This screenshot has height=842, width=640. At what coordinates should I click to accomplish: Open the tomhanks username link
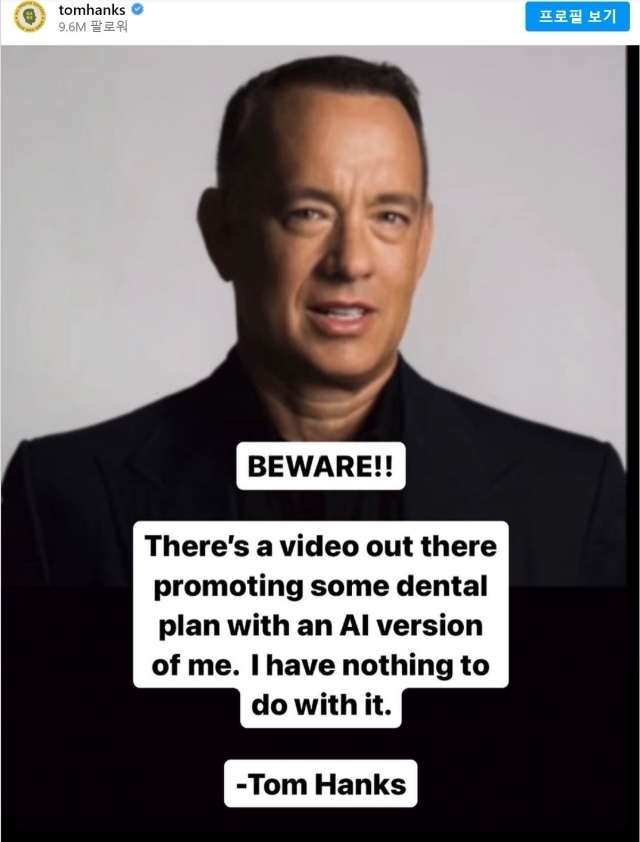click(x=92, y=9)
